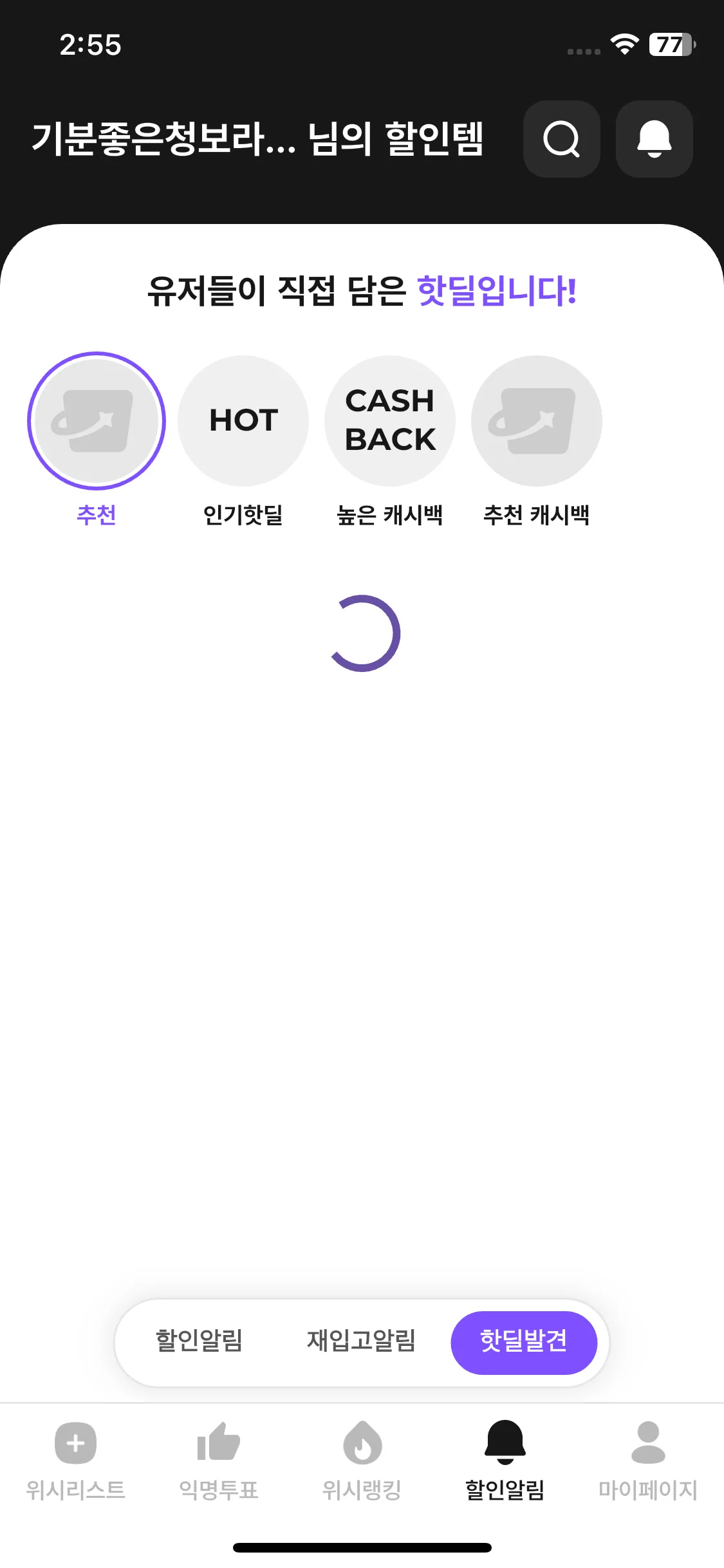Open the notifications bell in the header

point(654,139)
